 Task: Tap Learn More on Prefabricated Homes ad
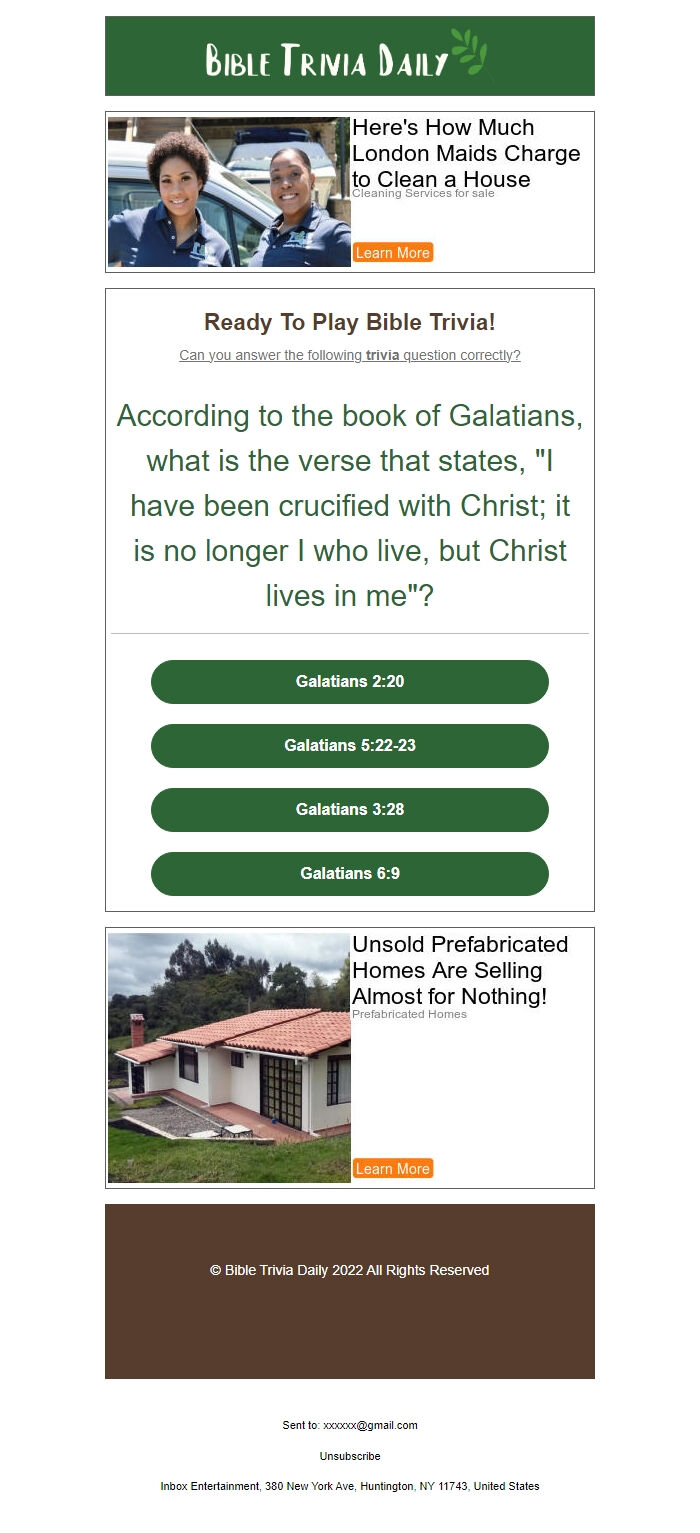click(393, 1169)
